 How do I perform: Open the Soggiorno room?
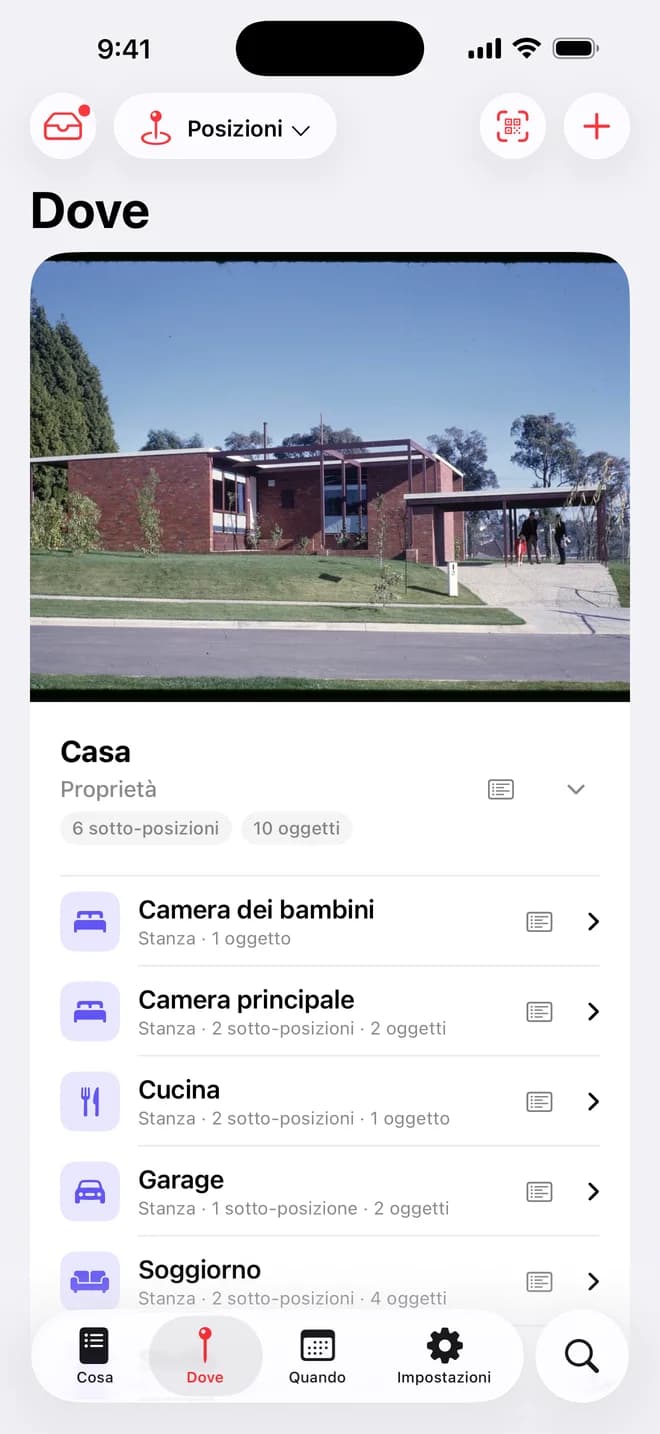click(330, 1281)
